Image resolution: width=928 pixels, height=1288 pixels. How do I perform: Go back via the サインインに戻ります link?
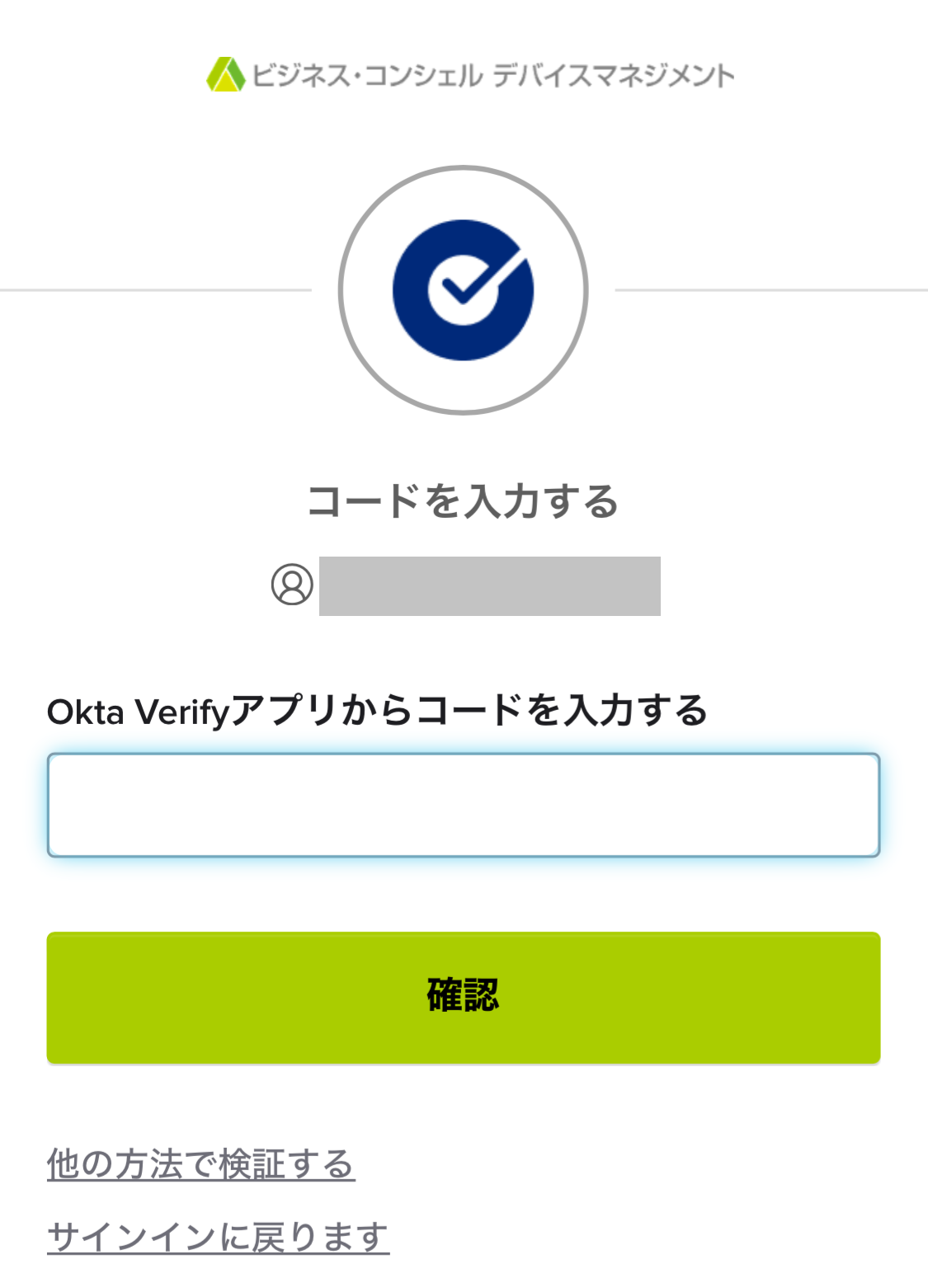tap(218, 1236)
